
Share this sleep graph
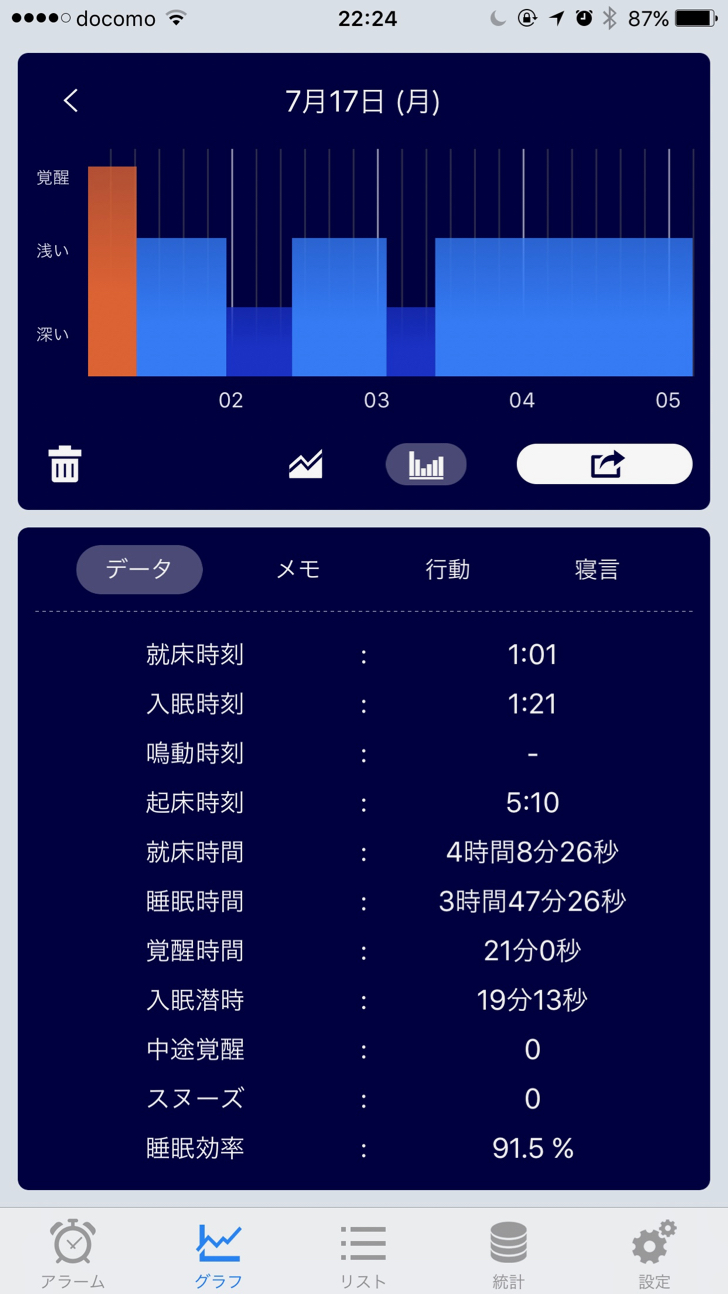pos(604,464)
